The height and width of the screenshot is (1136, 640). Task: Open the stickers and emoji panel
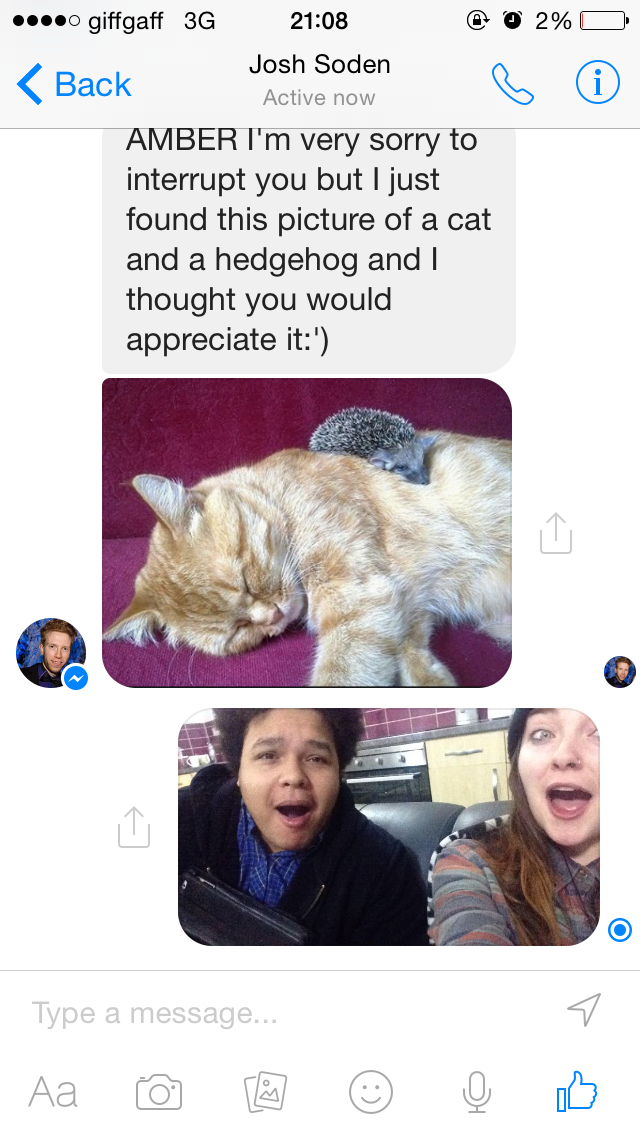coord(371,1091)
